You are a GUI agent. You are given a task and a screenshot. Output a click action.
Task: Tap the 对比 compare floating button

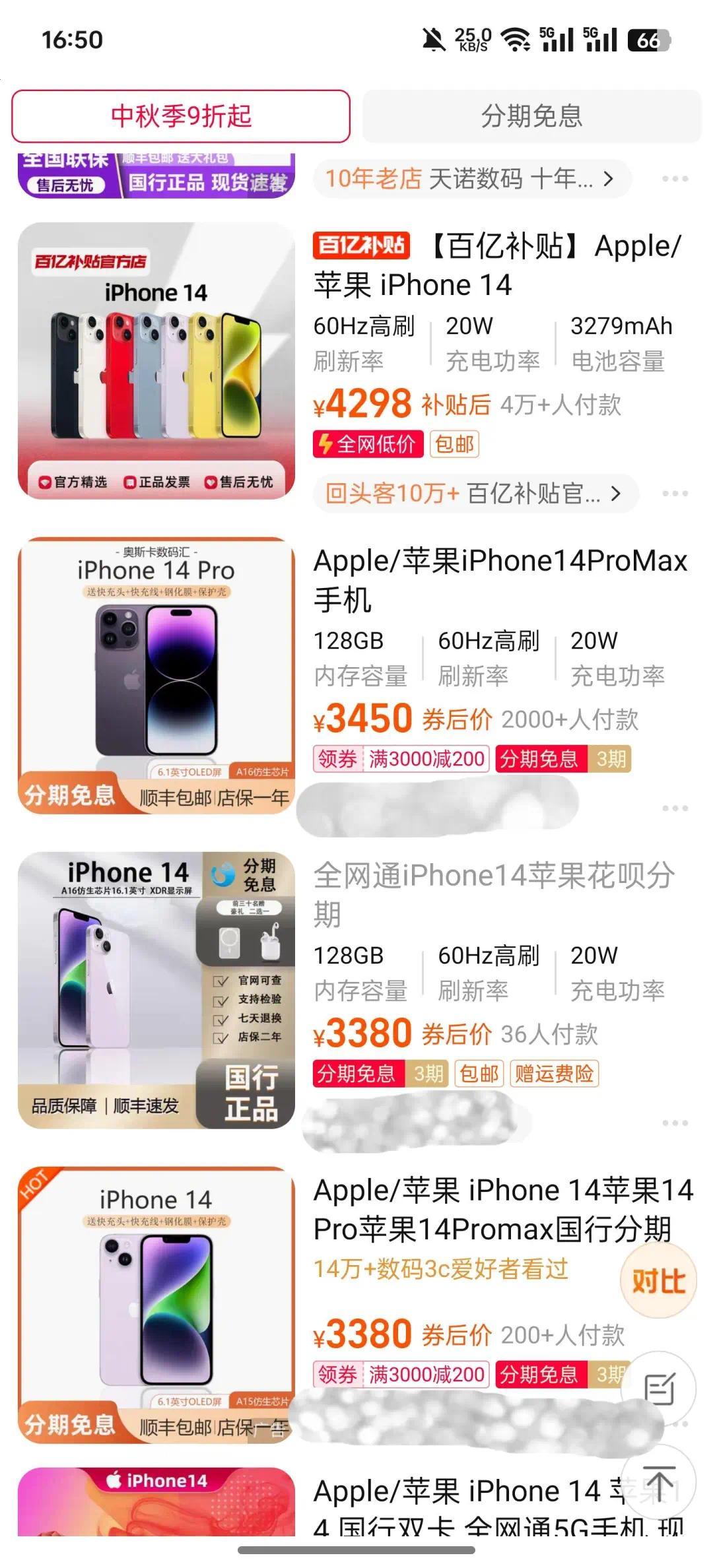(x=658, y=1282)
